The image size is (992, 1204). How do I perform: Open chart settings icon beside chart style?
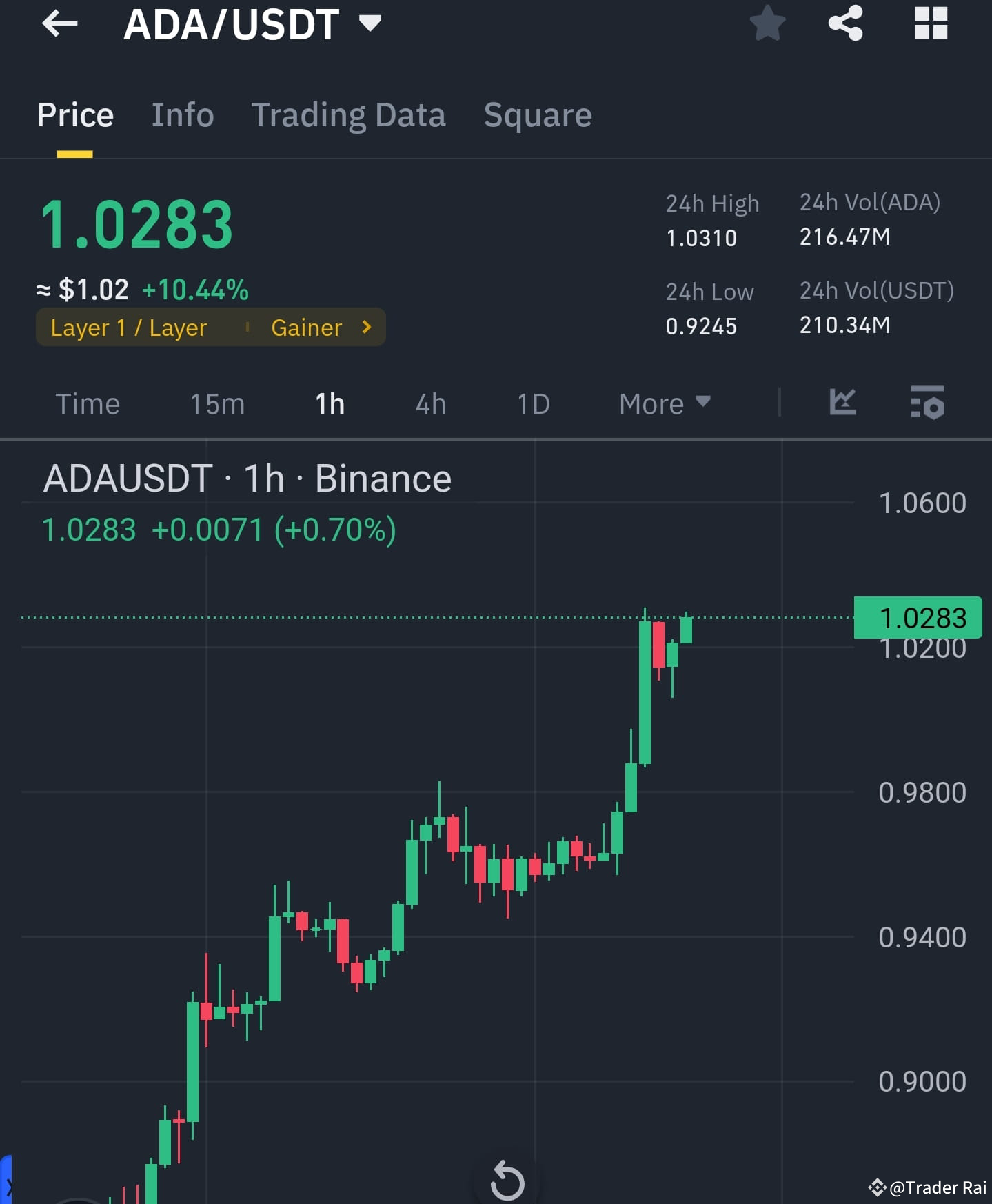point(927,403)
